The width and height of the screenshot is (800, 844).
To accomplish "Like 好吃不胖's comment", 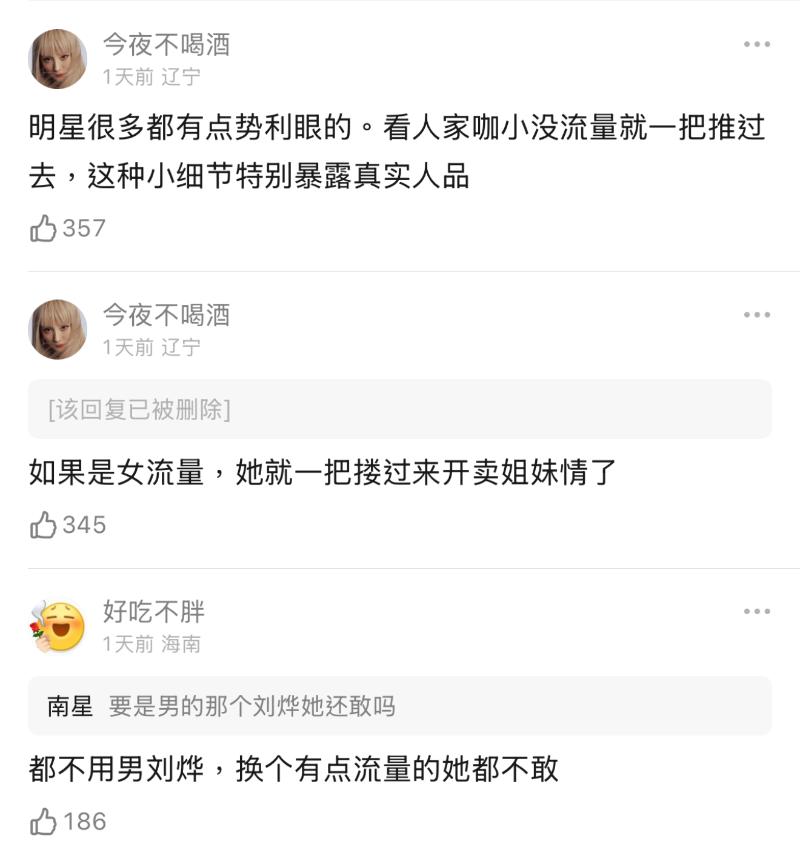I will pos(44,822).
